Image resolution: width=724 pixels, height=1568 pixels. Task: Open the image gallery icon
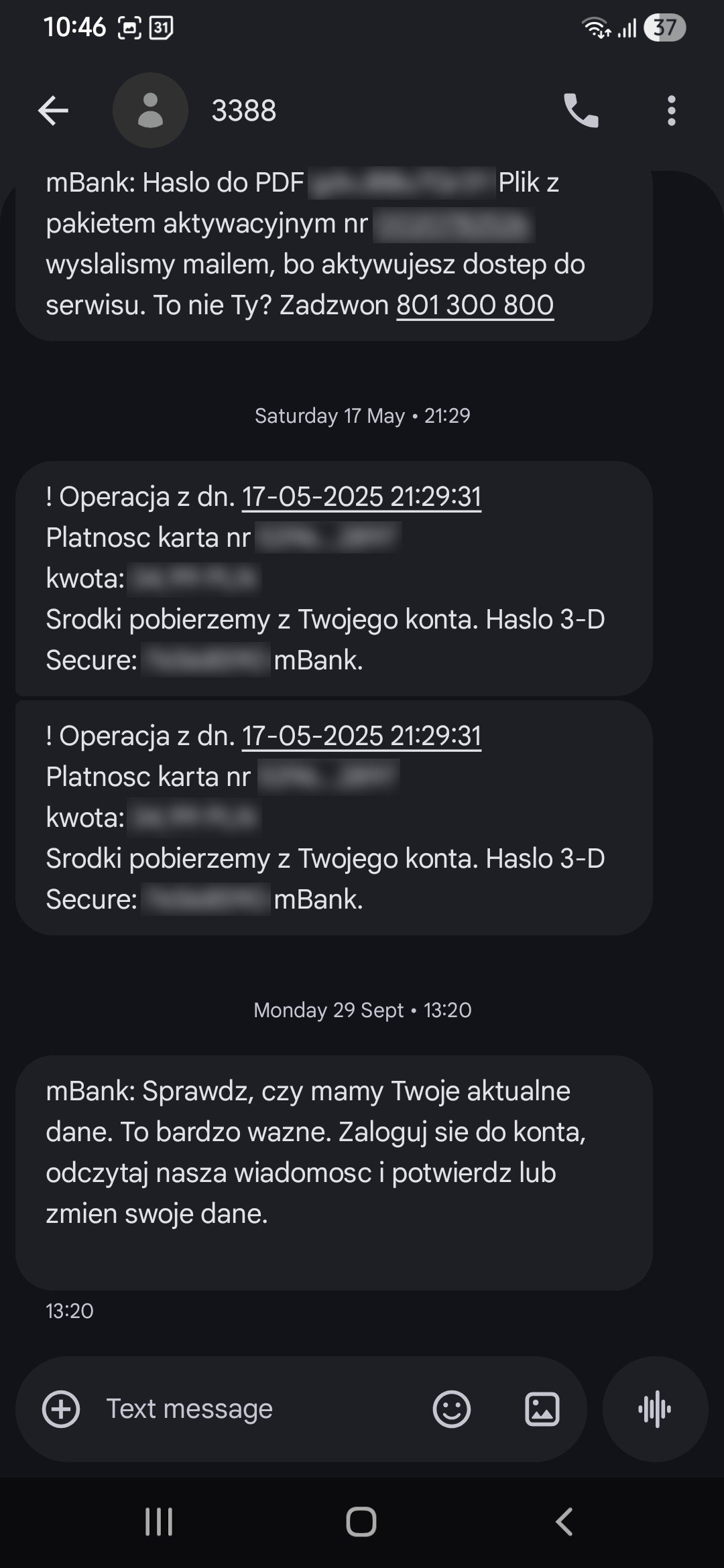542,1409
